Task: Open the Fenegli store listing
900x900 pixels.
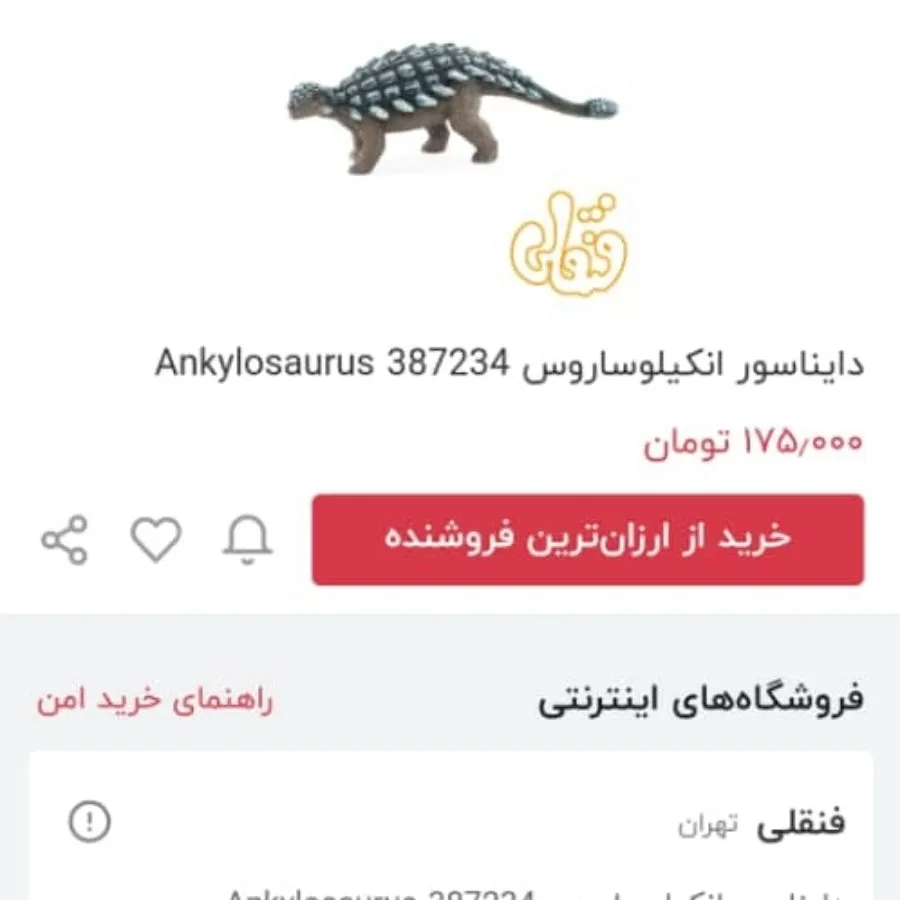Action: [799, 823]
